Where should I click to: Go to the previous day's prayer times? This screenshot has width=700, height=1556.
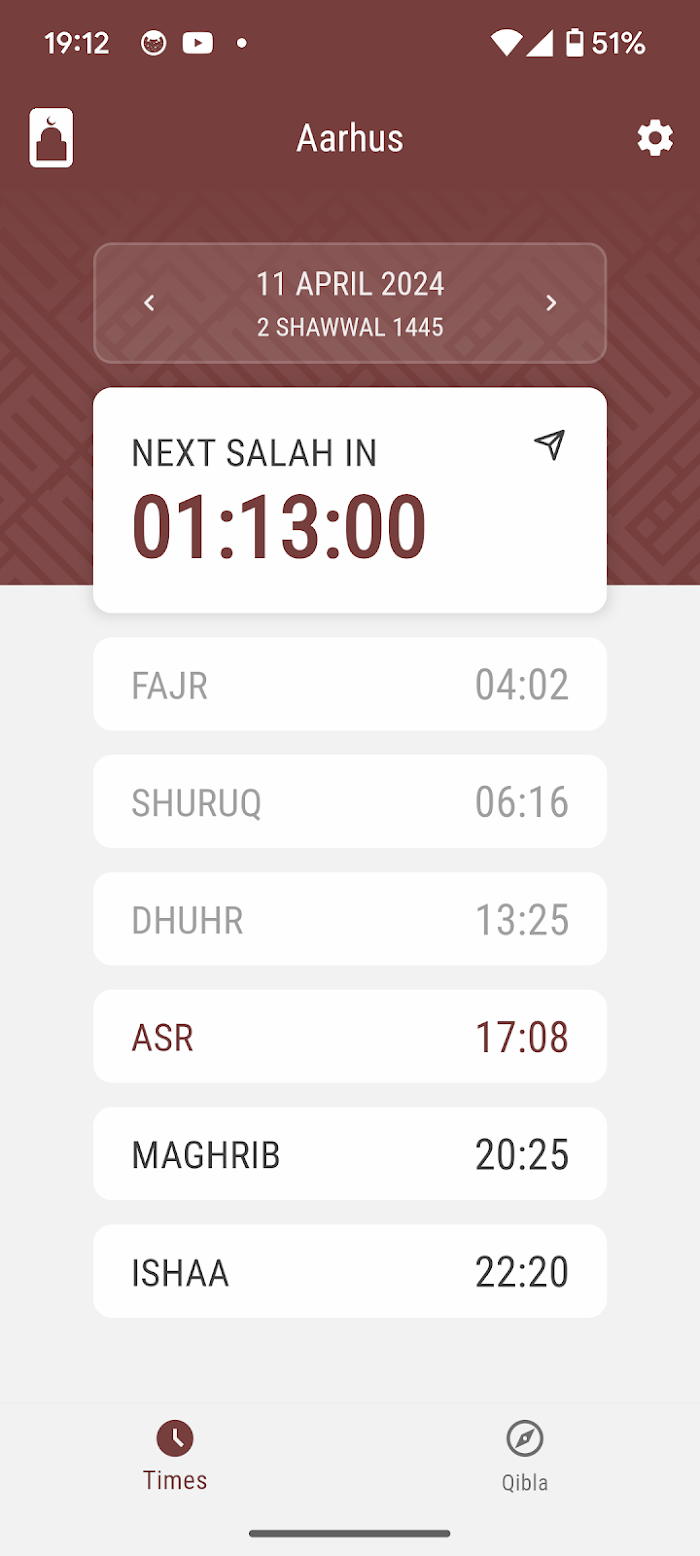[x=149, y=303]
